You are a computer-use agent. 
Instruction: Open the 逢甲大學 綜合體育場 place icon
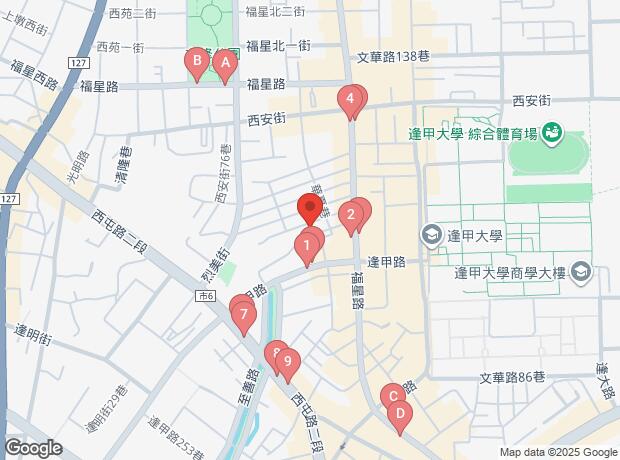point(551,132)
